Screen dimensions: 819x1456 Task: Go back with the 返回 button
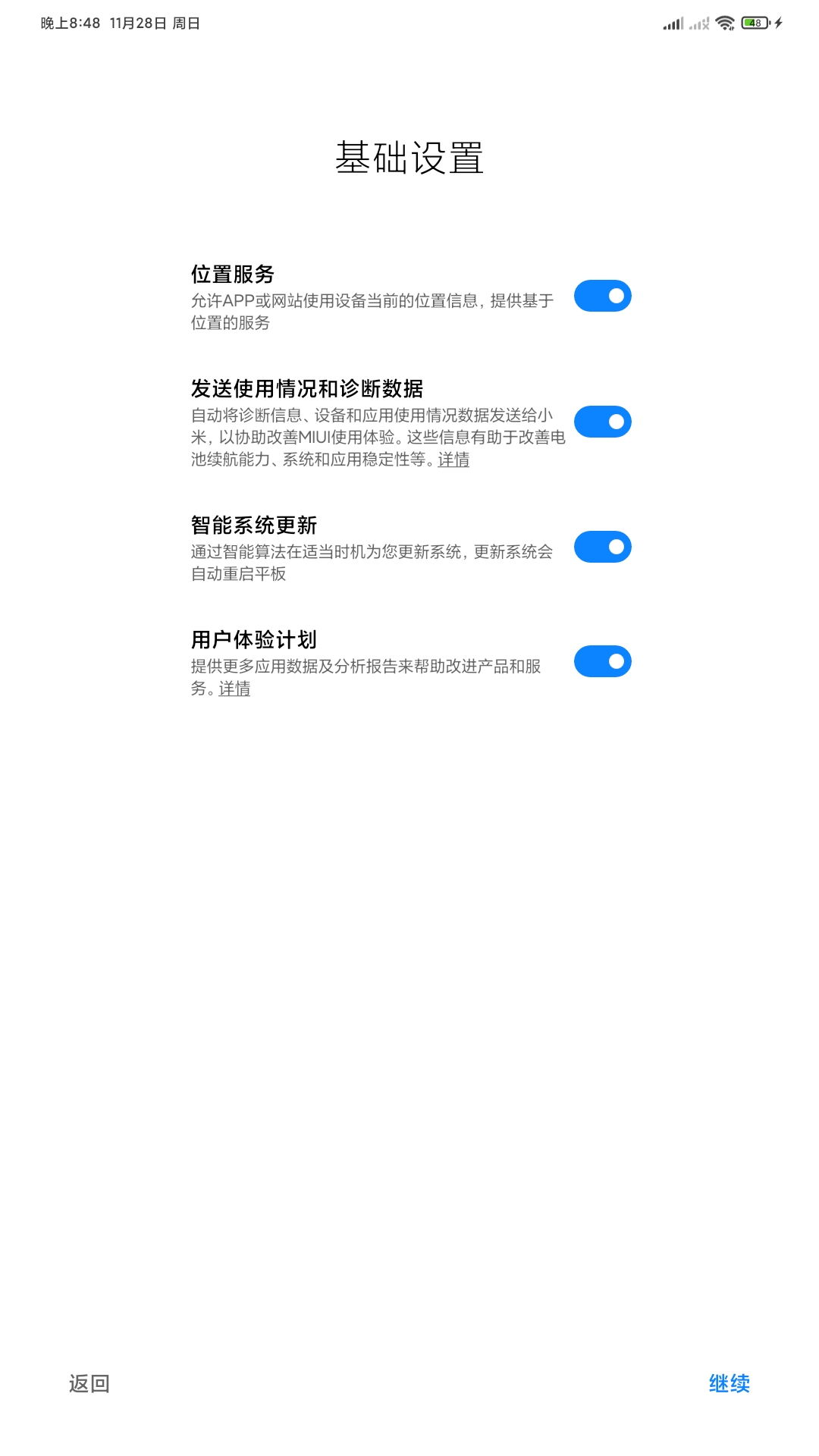[89, 1383]
